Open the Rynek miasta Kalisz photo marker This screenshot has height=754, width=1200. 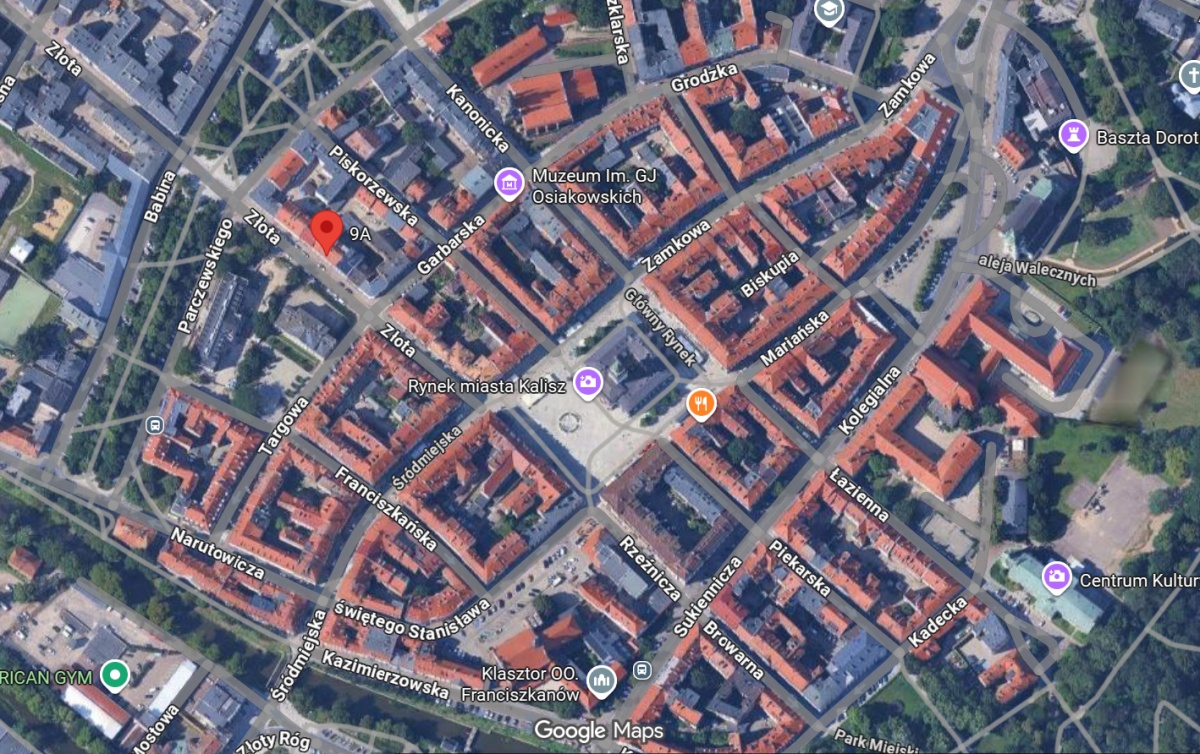[x=588, y=381]
